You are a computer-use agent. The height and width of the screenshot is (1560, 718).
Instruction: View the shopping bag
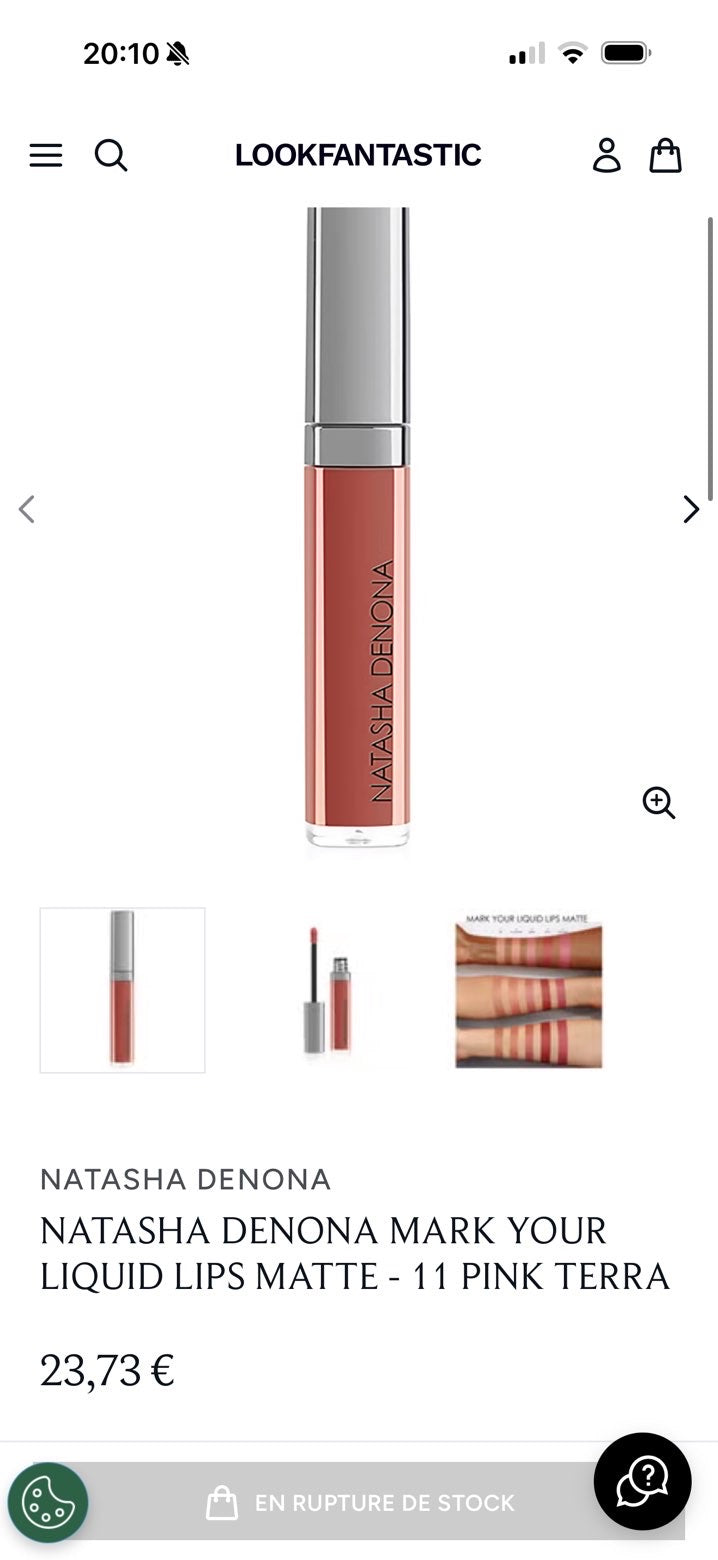[x=665, y=155]
